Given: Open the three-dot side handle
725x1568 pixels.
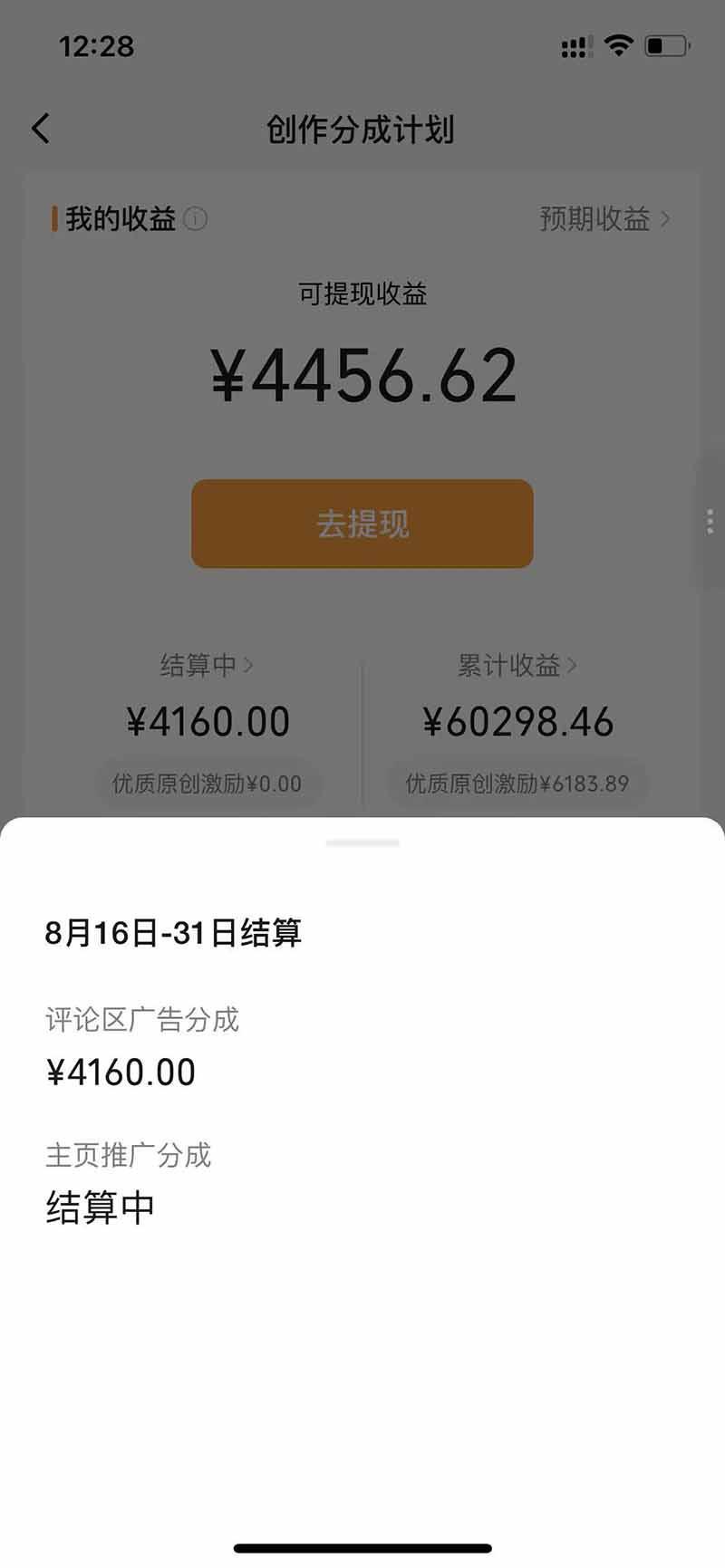Looking at the screenshot, I should pos(710,522).
